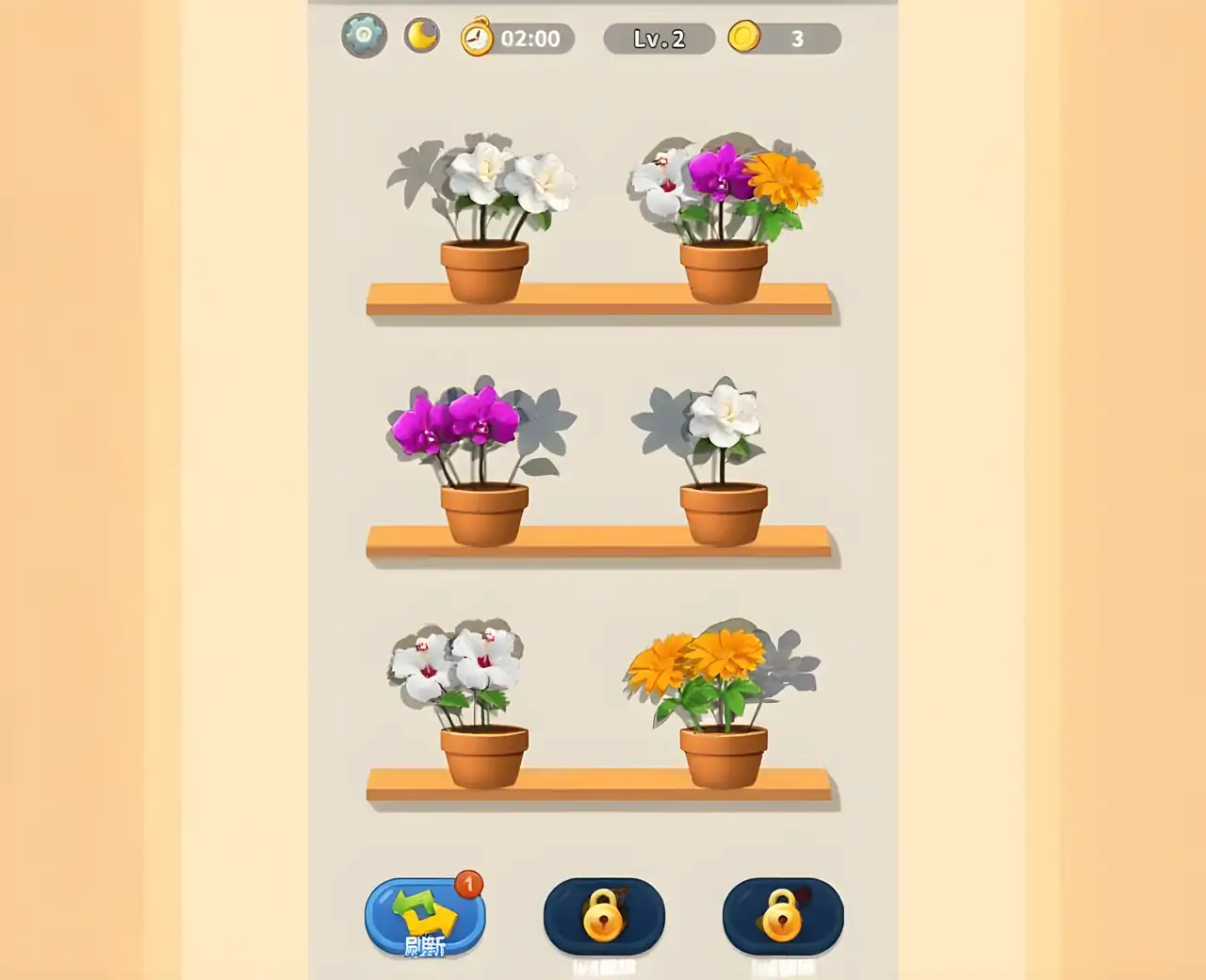Image resolution: width=1206 pixels, height=980 pixels.
Task: Toggle night mode with the moon icon
Action: (422, 37)
